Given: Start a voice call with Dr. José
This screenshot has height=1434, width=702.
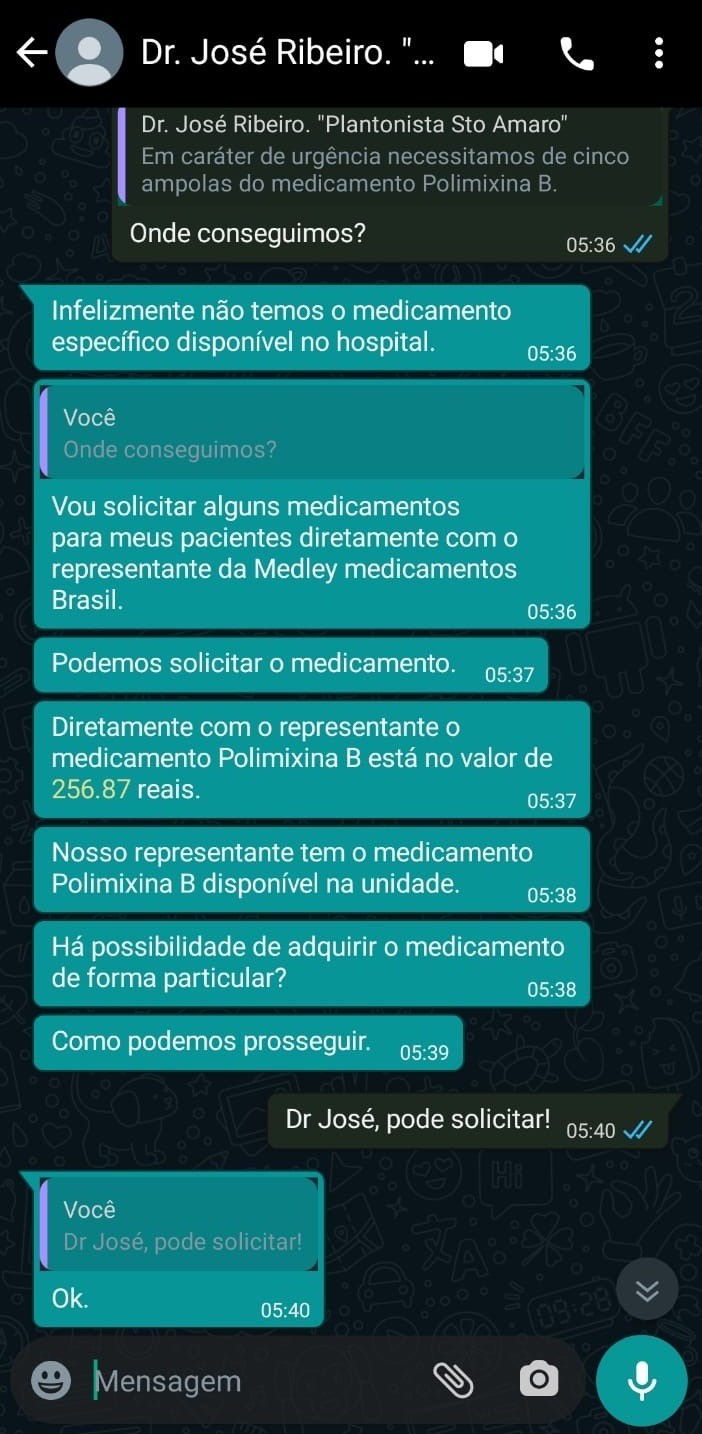Looking at the screenshot, I should click(x=577, y=53).
